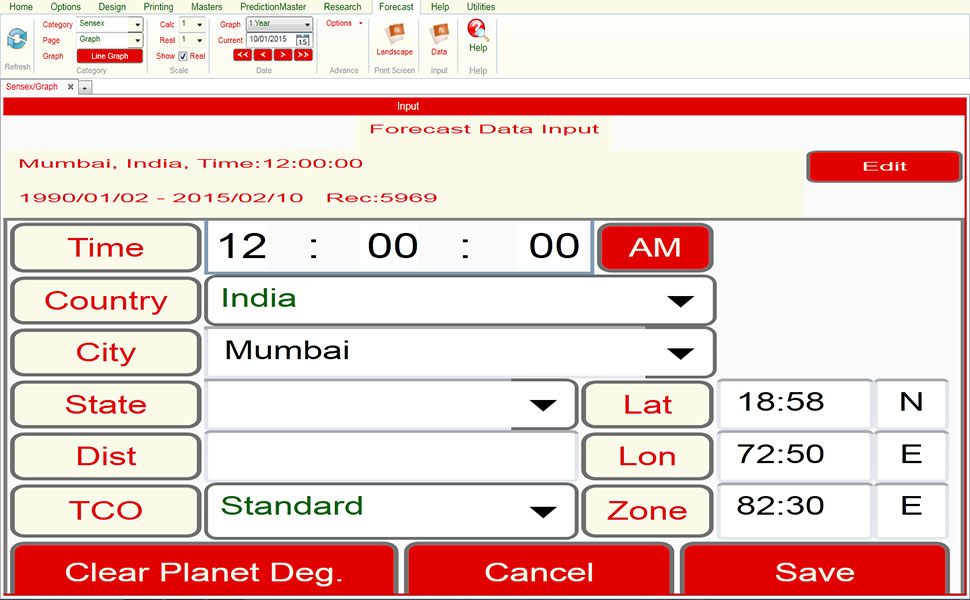
Task: Uncheck the Show Real checkbox
Action: point(182,56)
